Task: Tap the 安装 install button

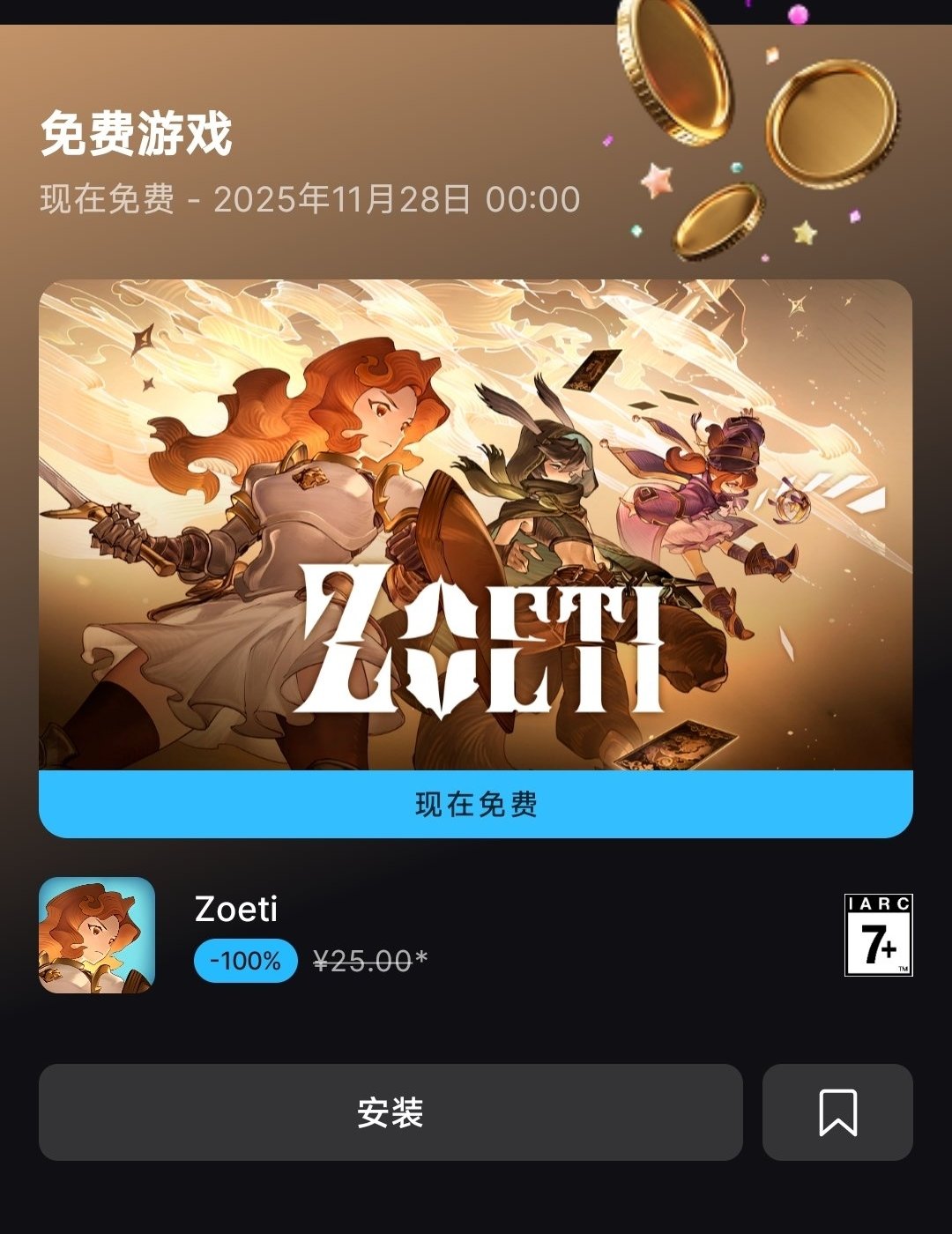Action: click(390, 1112)
